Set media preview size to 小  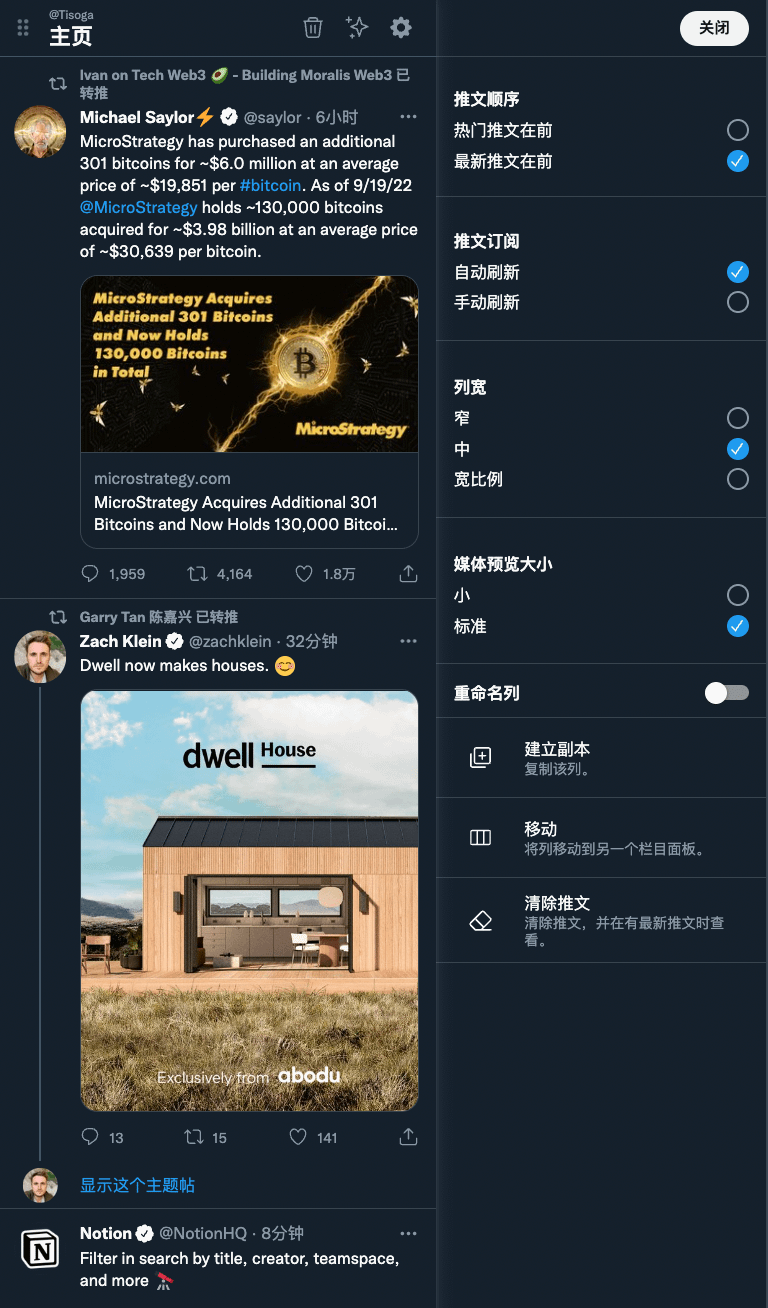(737, 596)
